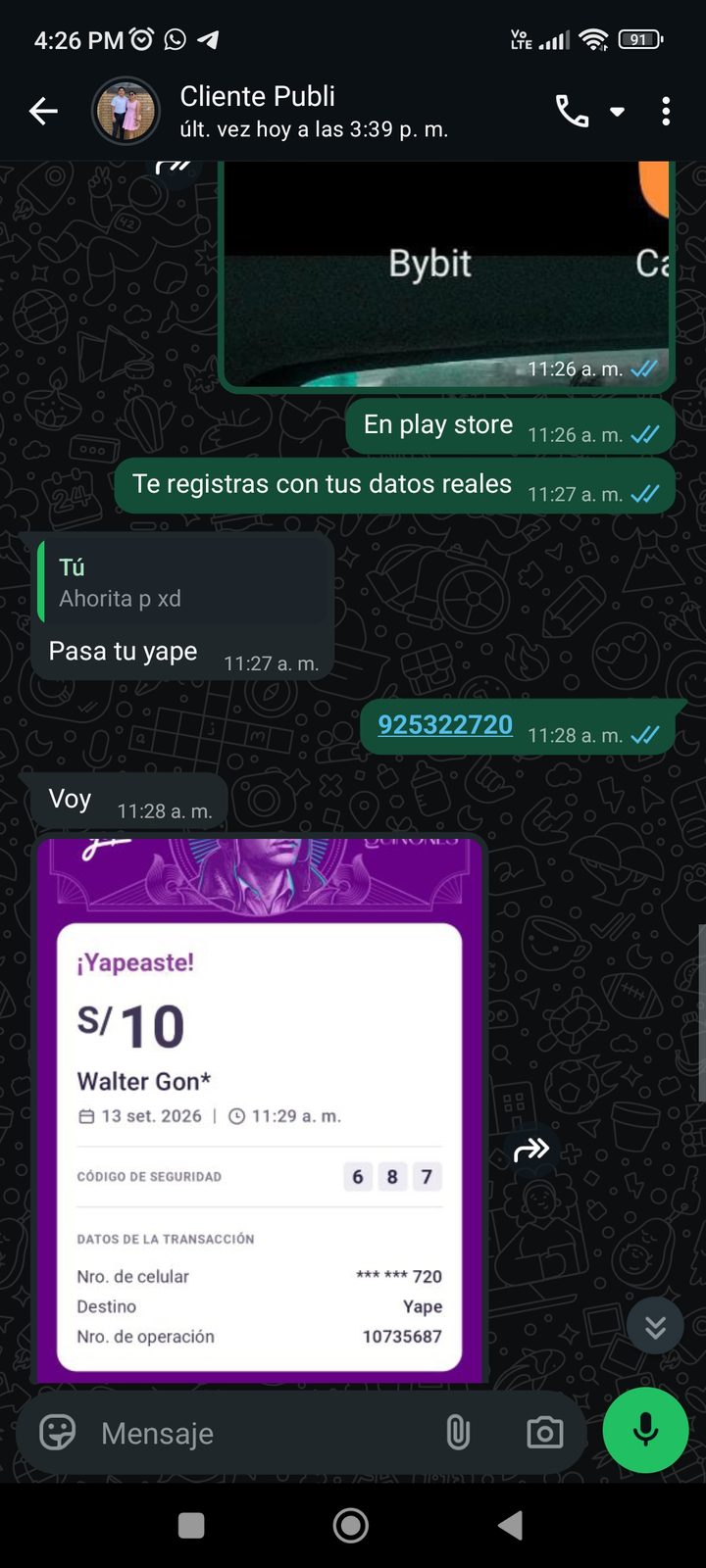Viewport: 706px width, 1568px height.
Task: Open the camera from message bar
Action: [x=544, y=1433]
